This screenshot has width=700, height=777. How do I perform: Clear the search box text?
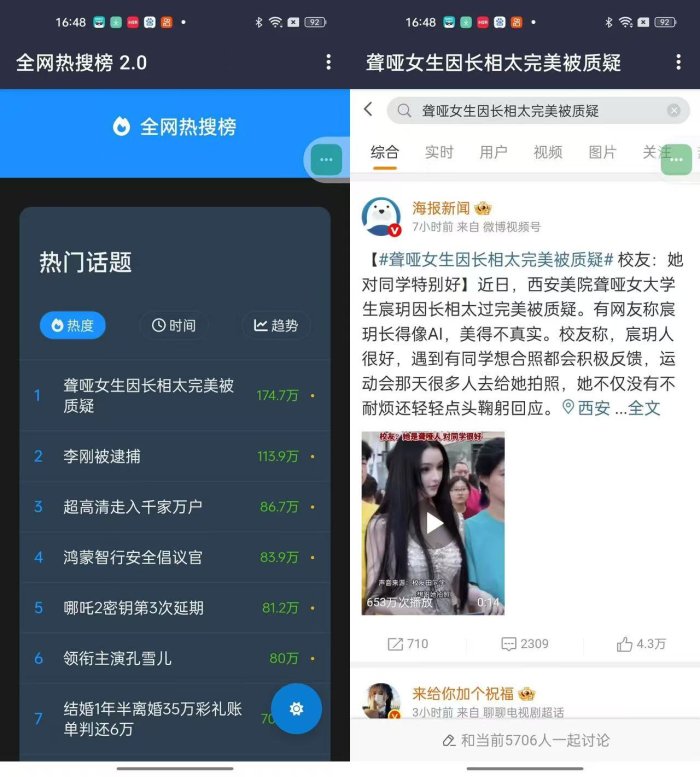674,111
